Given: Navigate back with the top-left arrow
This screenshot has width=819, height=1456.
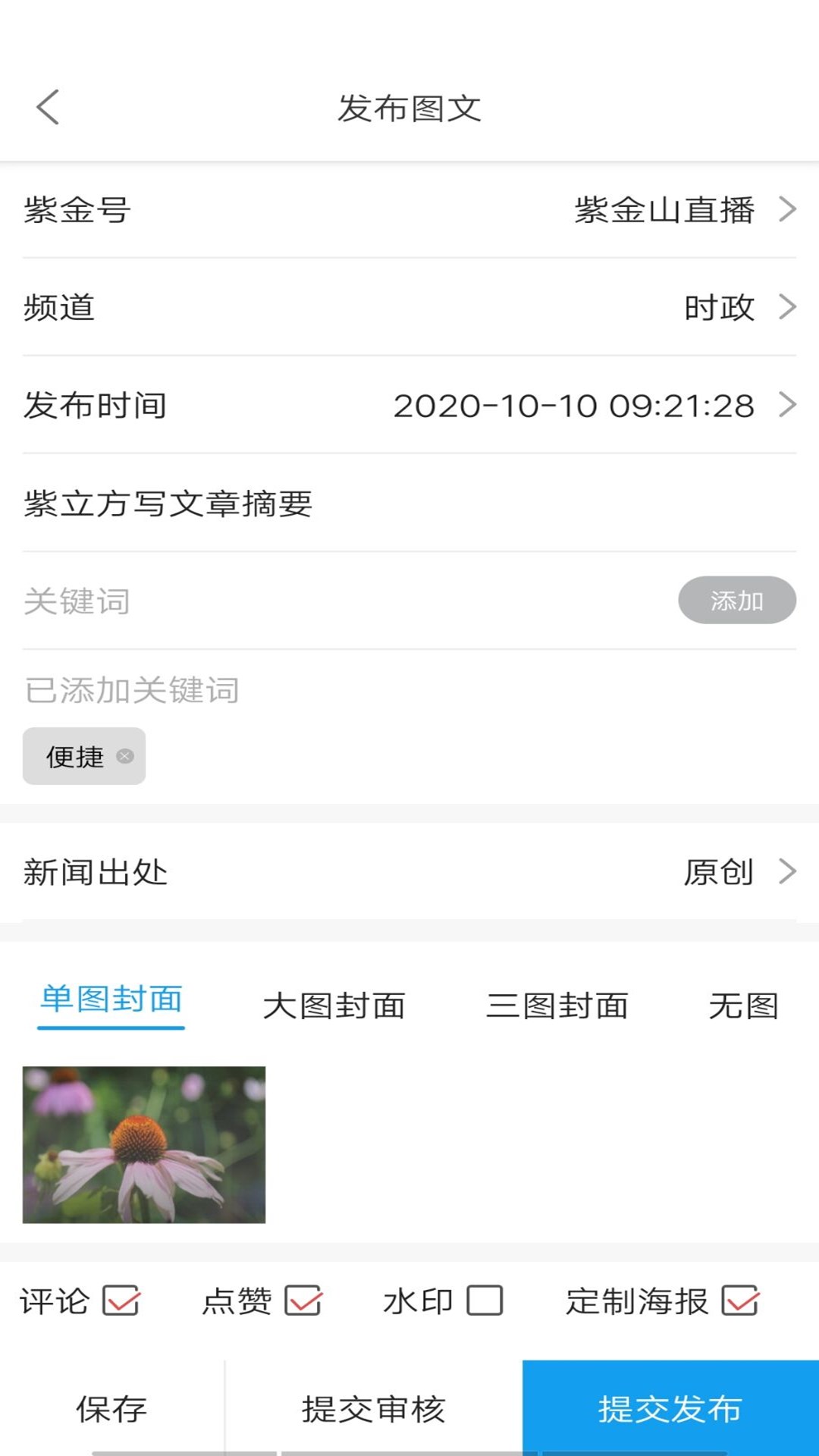Looking at the screenshot, I should pyautogui.click(x=48, y=108).
